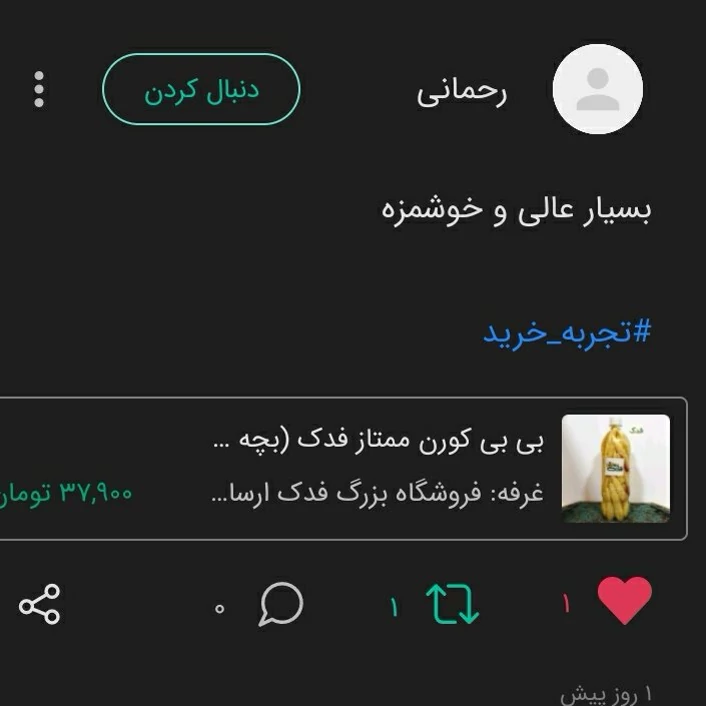Open the three-dot overflow menu

(x=39, y=89)
